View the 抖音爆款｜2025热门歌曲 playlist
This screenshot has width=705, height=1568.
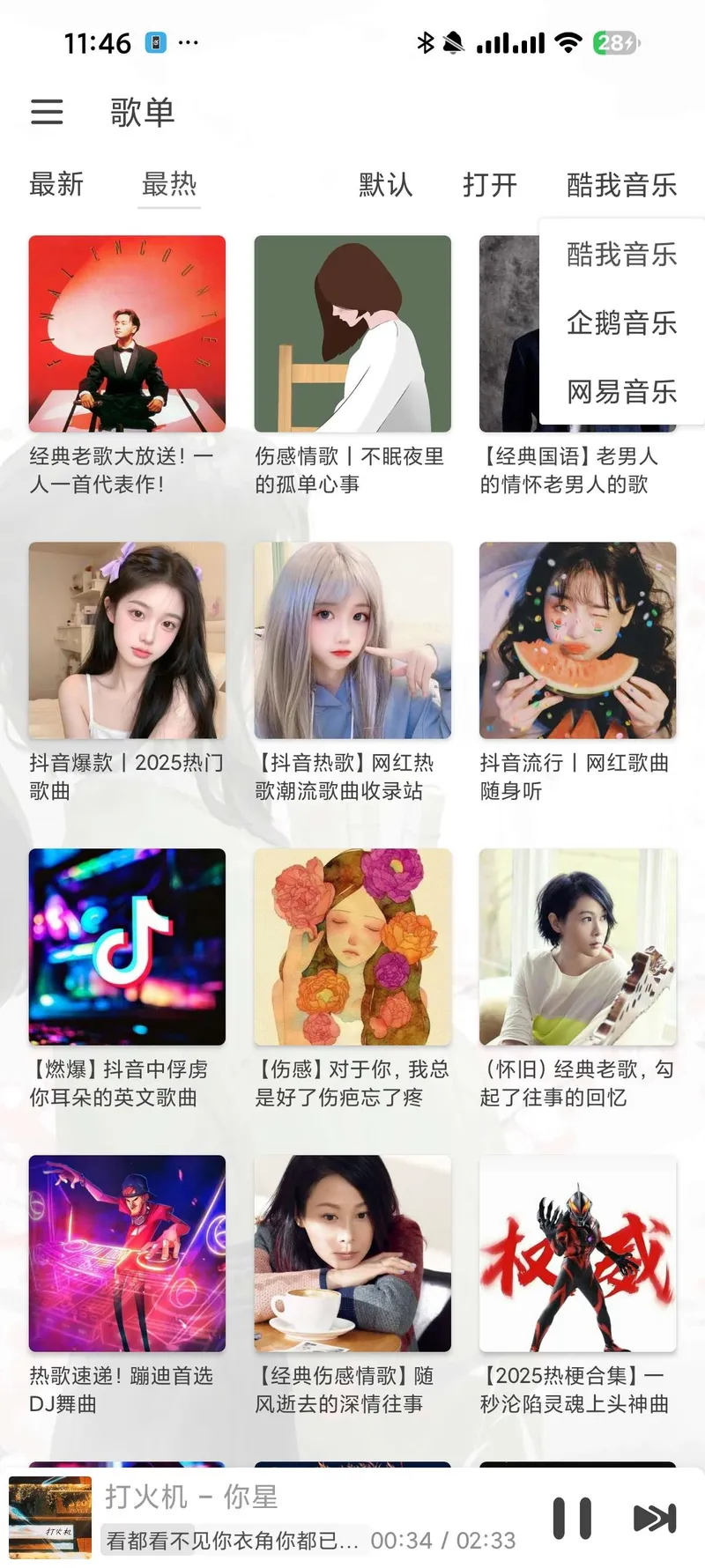[127, 640]
